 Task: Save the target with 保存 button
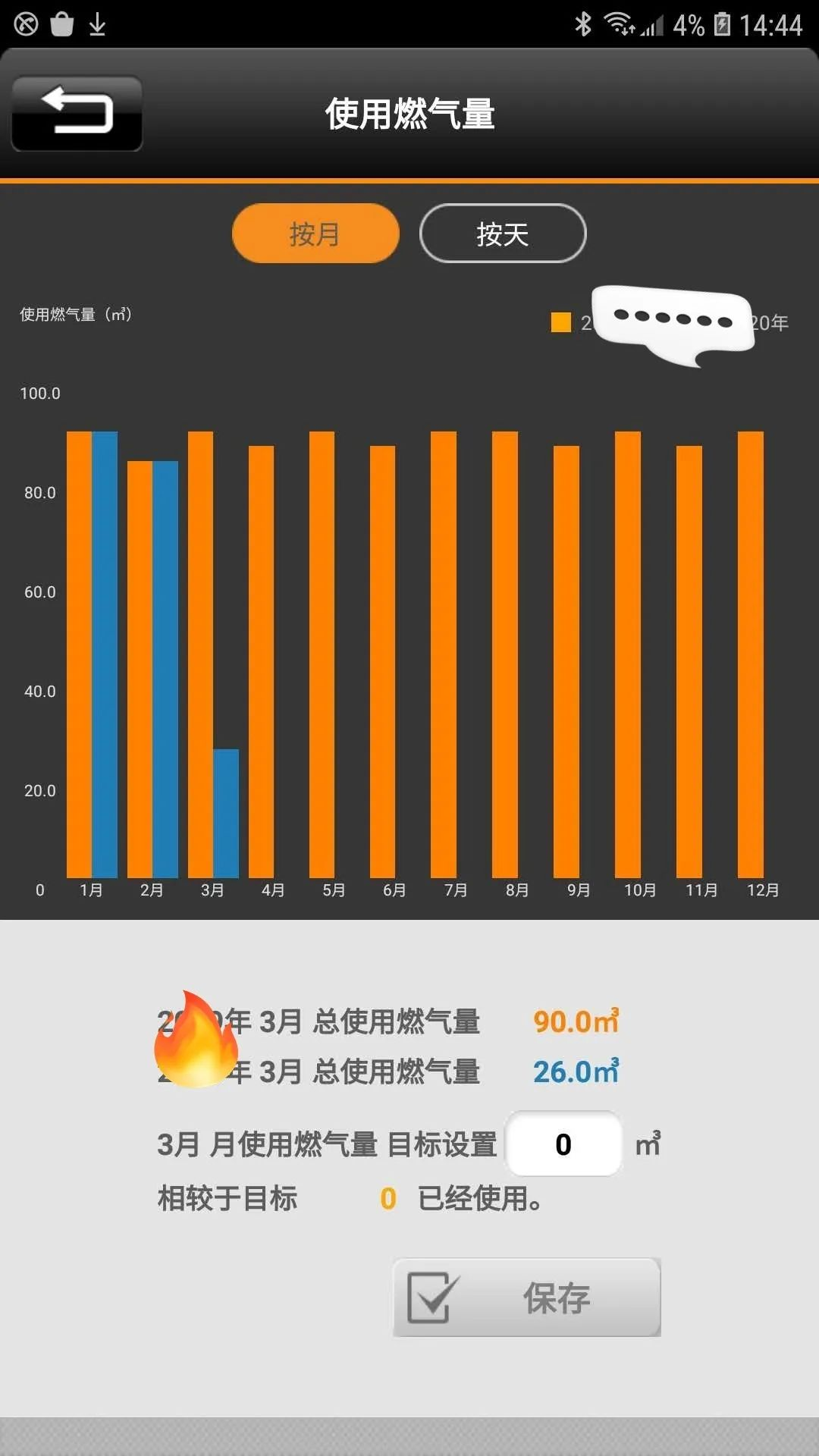[527, 1298]
